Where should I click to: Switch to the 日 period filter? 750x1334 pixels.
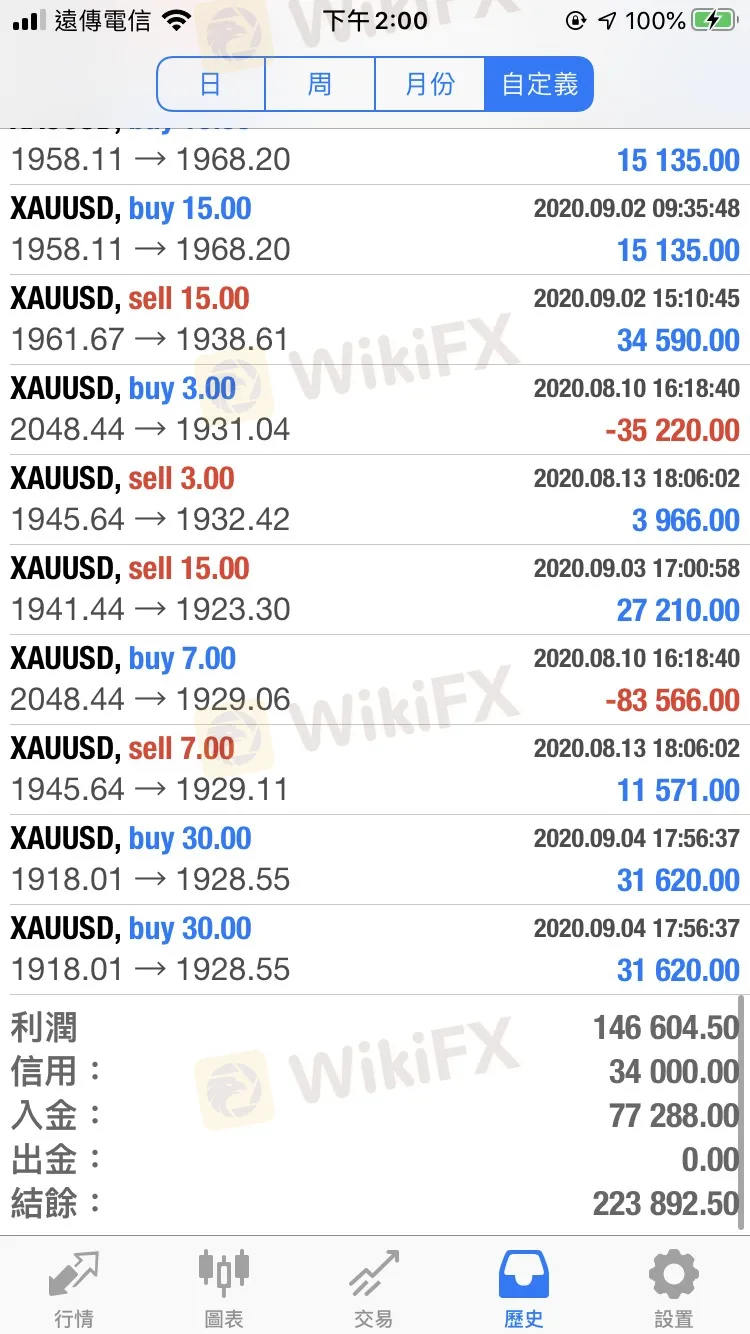[x=211, y=84]
